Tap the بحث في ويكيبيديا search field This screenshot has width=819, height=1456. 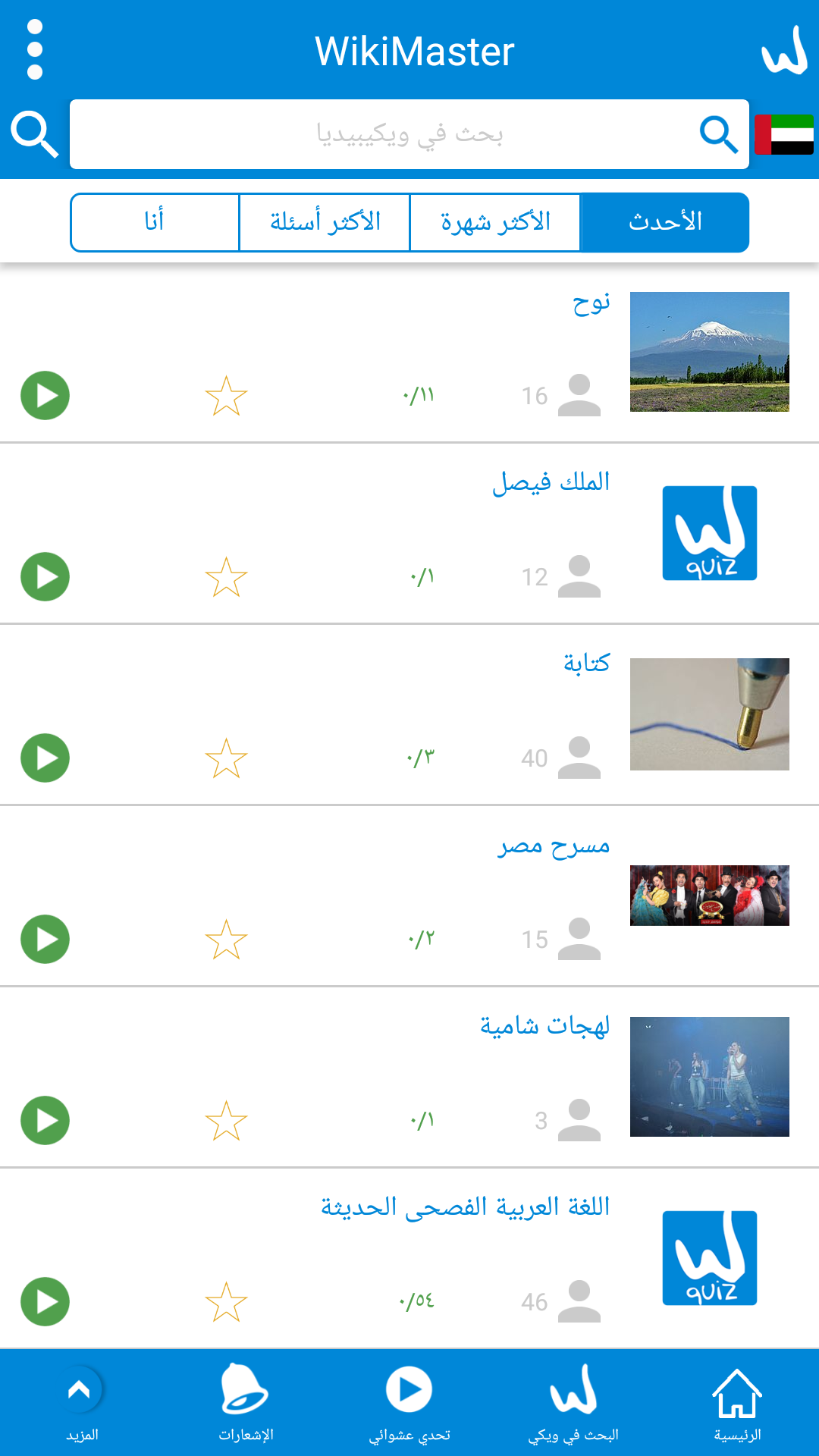pyautogui.click(x=409, y=134)
